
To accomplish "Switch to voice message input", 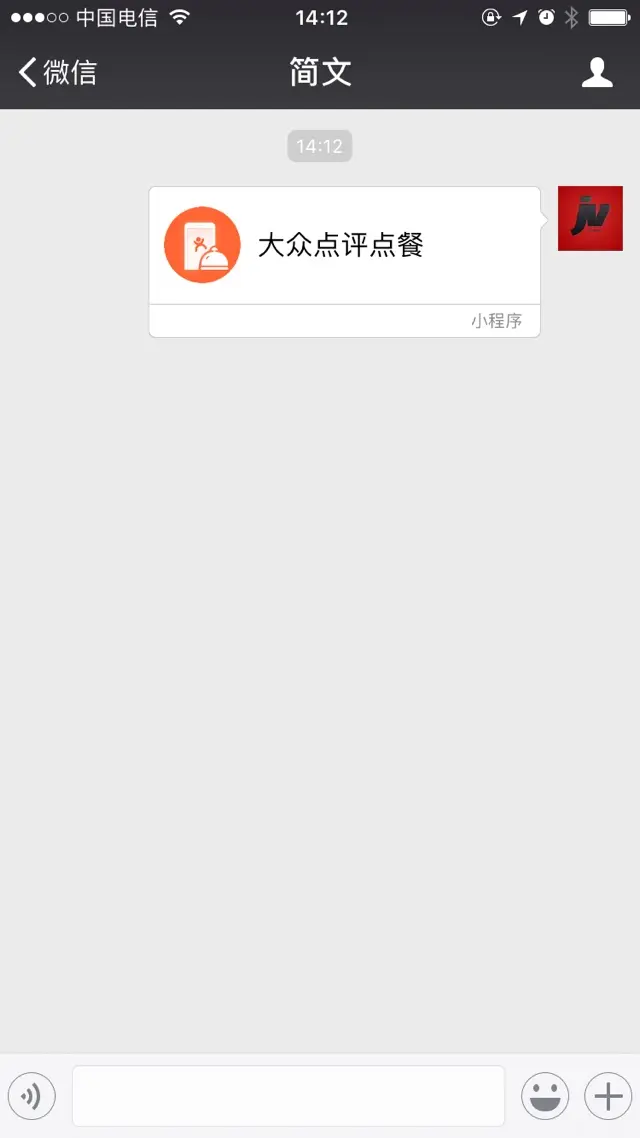I will click(32, 1096).
